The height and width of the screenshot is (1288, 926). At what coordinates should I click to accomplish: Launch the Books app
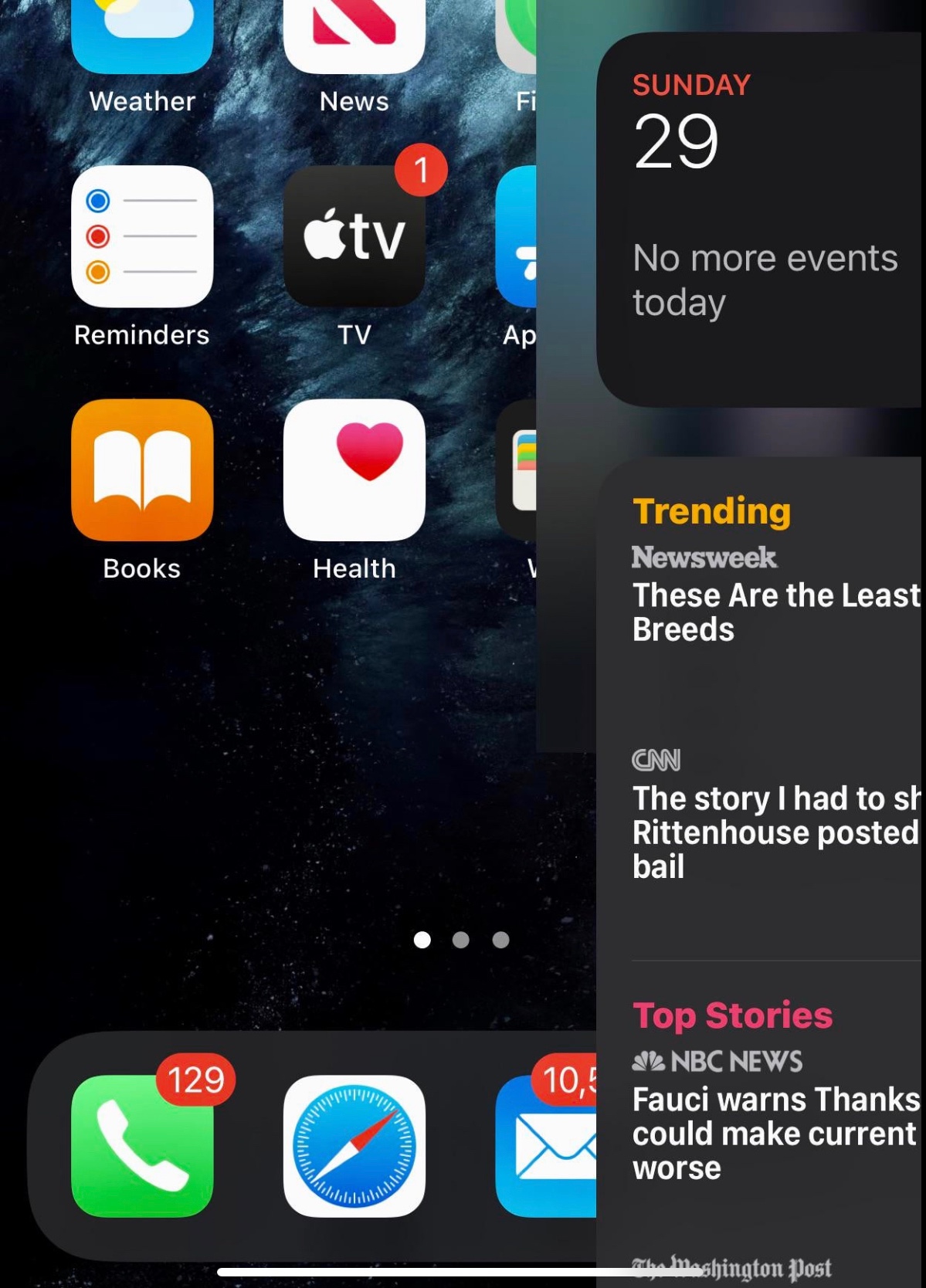pos(142,469)
